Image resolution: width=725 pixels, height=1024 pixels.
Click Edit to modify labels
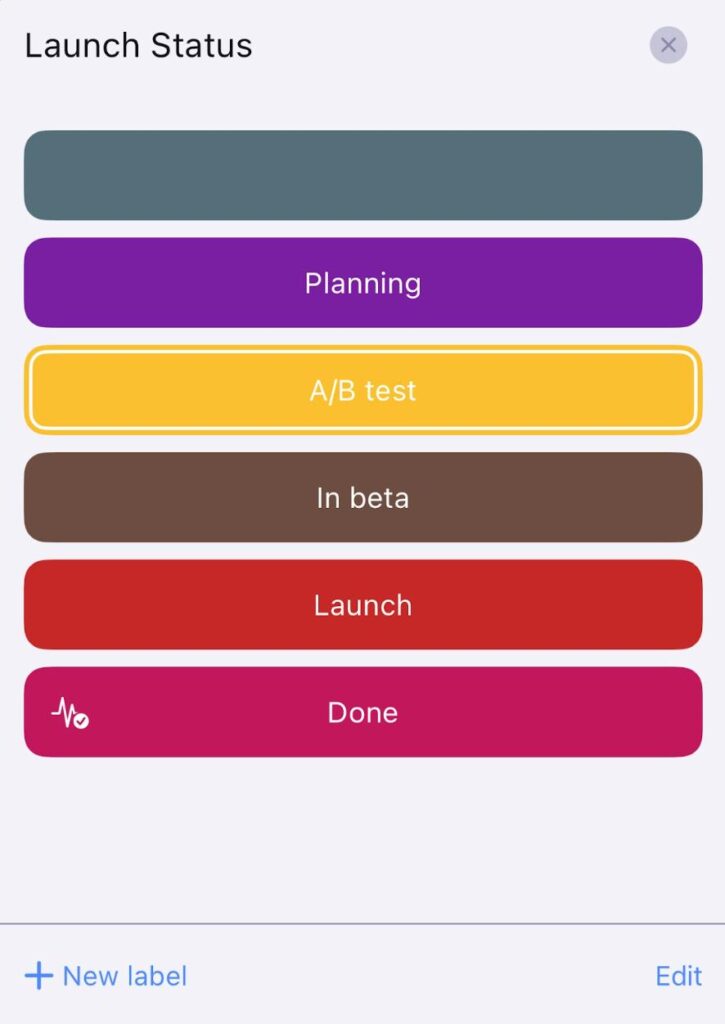(x=679, y=976)
